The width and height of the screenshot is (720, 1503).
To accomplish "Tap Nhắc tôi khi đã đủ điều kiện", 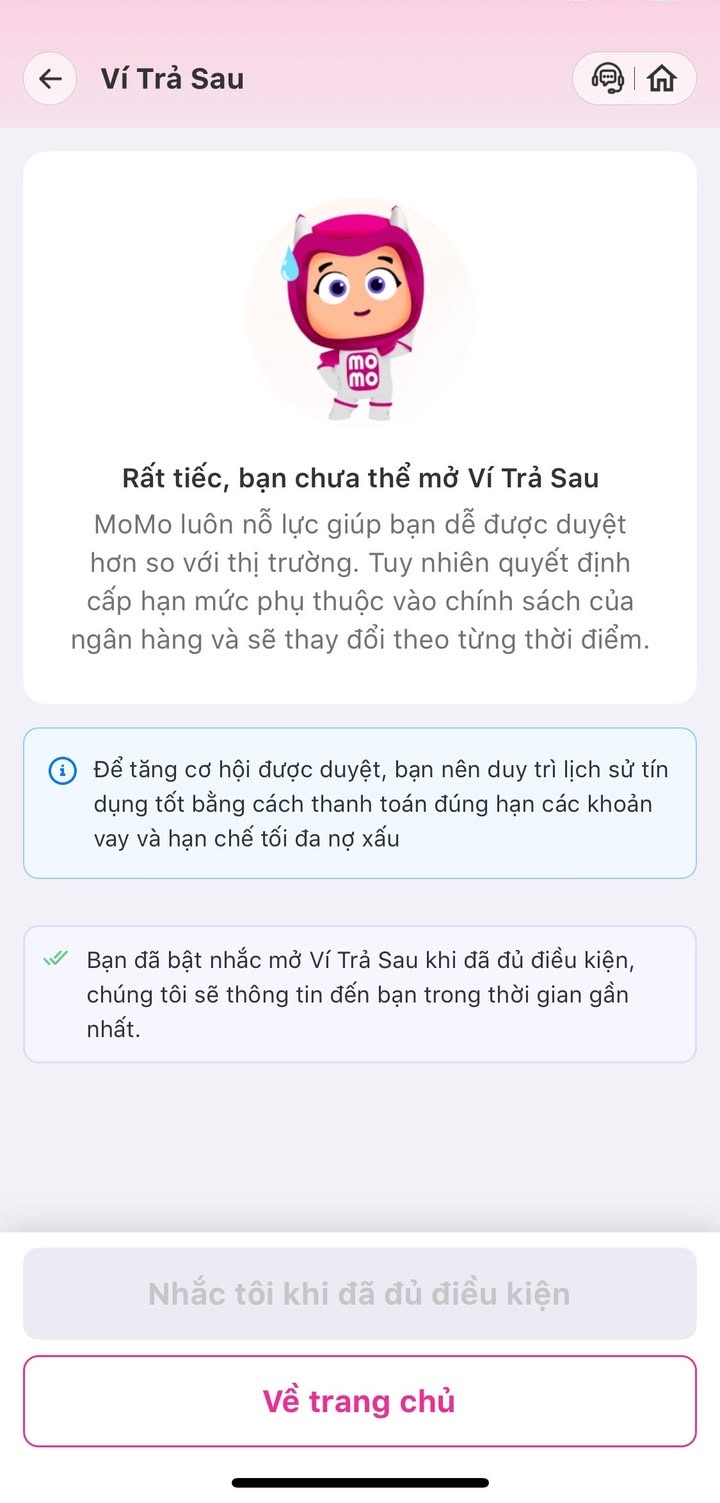I will 360,1294.
